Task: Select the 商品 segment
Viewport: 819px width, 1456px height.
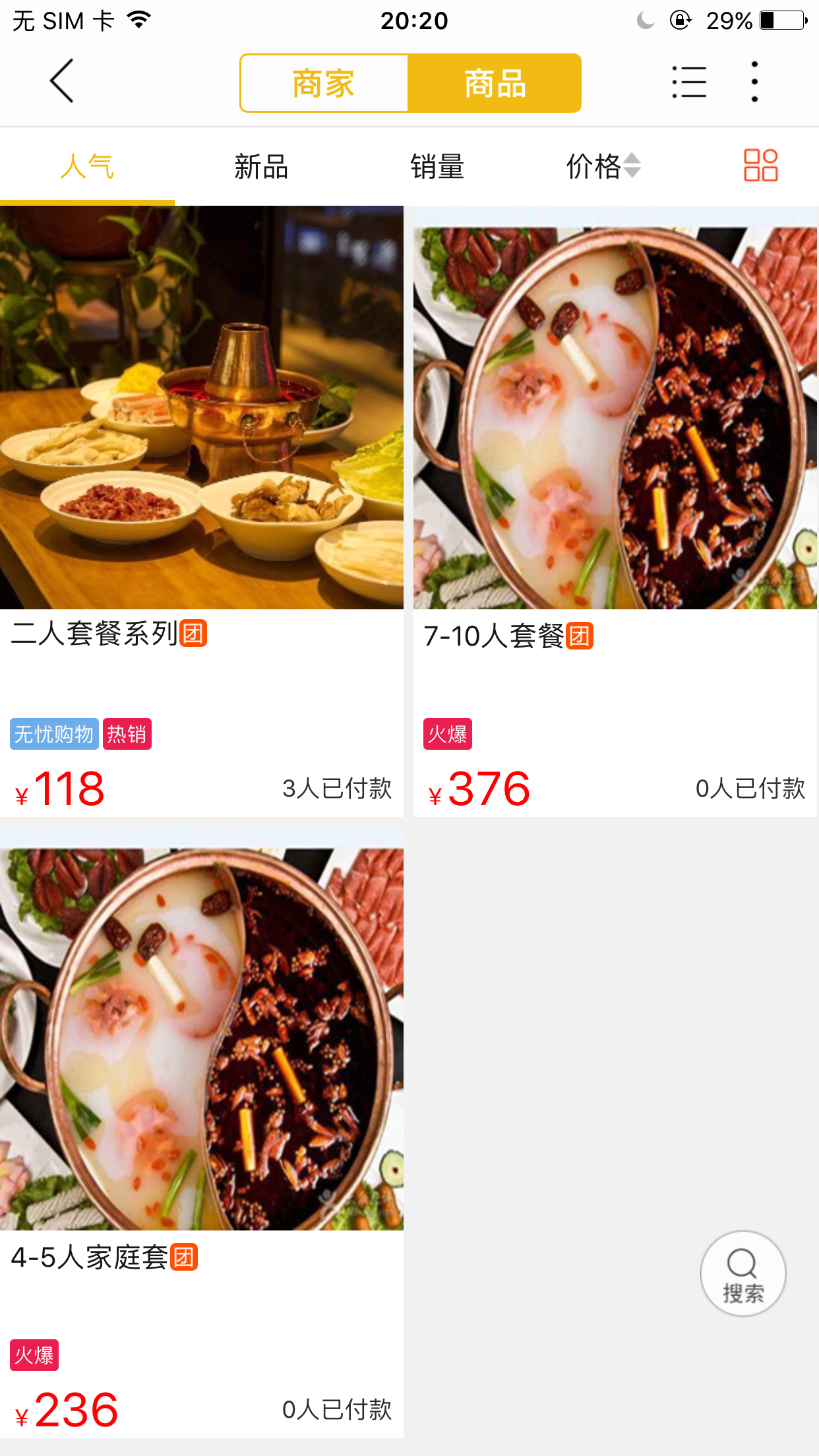Action: (495, 84)
